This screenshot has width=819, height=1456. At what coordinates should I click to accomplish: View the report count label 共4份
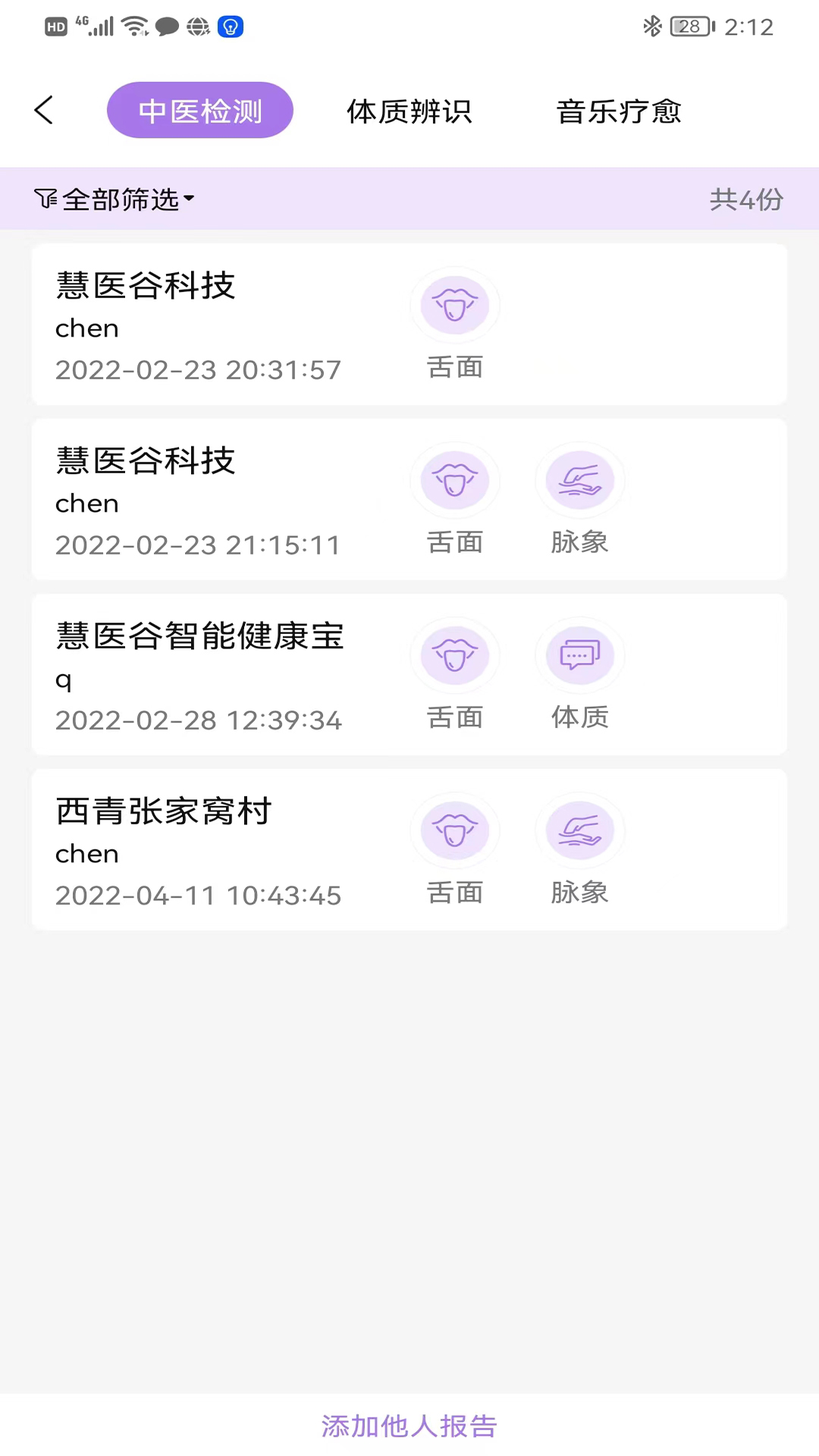745,199
